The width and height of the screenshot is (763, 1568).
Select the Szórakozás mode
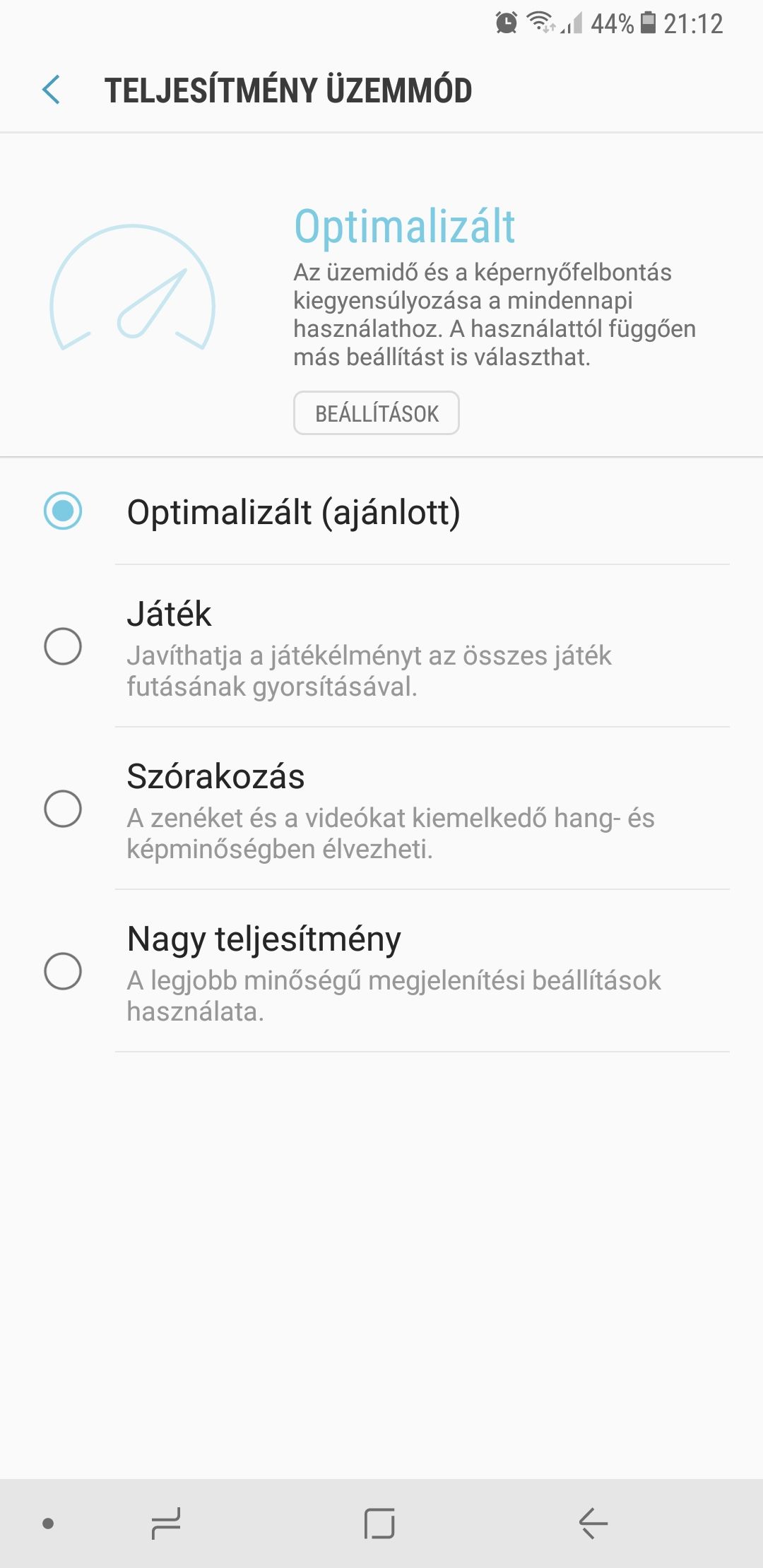click(381, 809)
